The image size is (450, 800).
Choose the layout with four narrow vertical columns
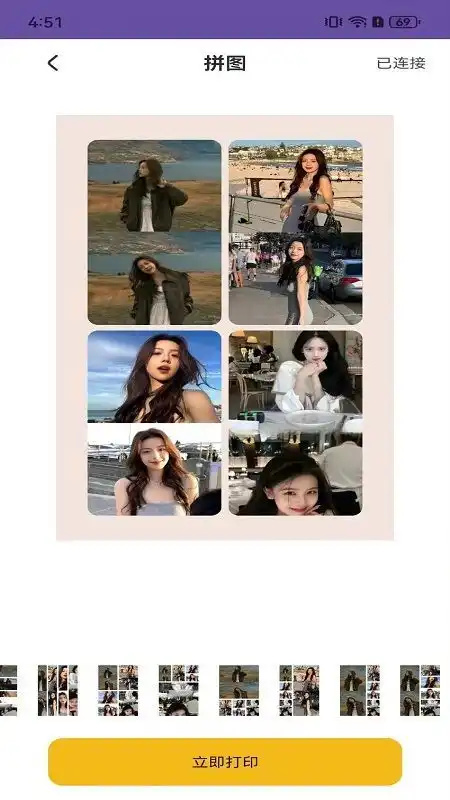(58, 690)
